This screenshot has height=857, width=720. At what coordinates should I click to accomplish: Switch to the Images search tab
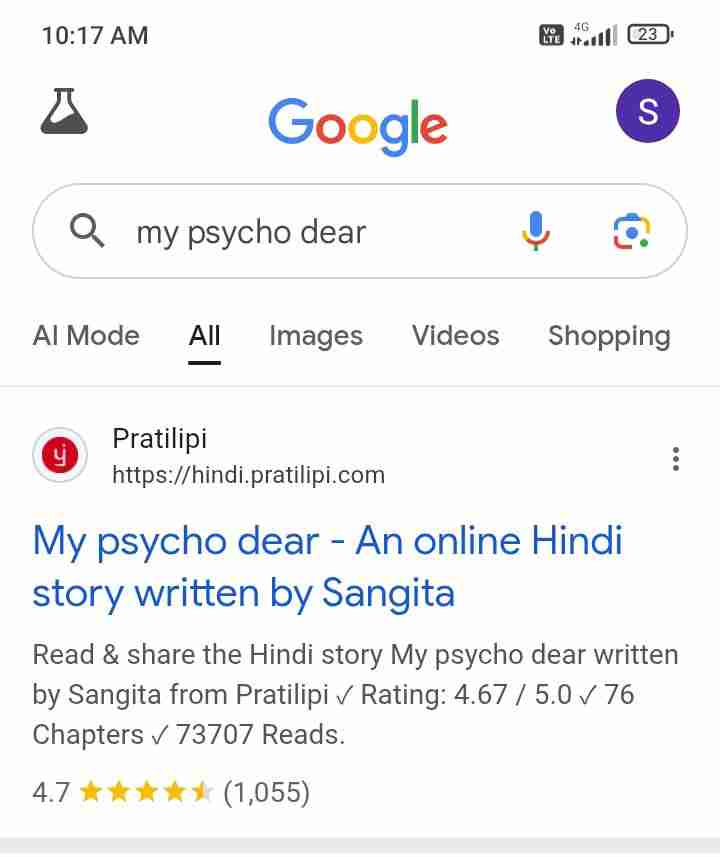coord(315,336)
